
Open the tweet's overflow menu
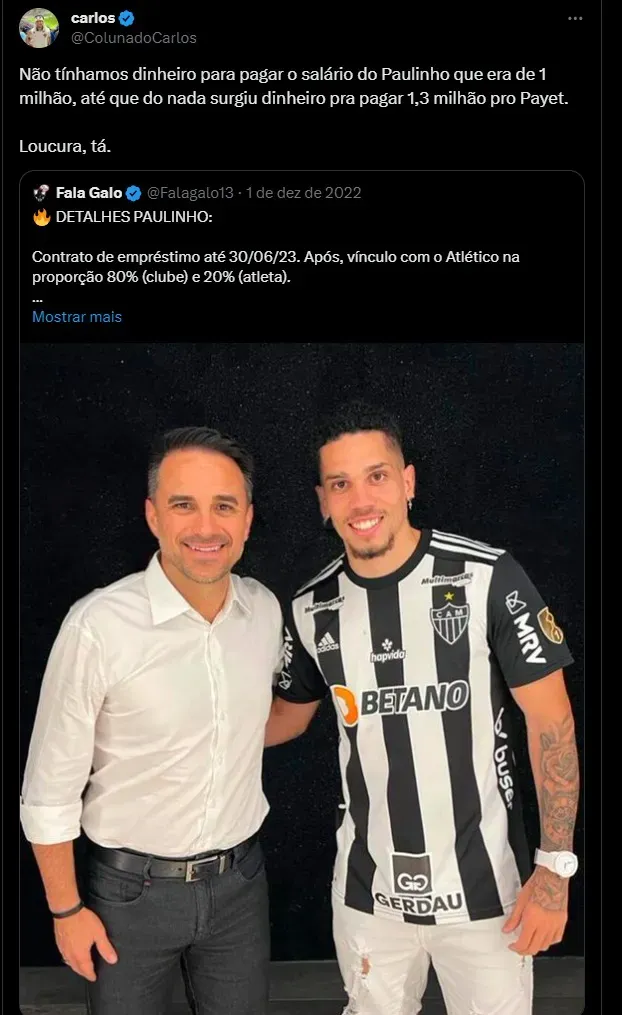tap(574, 18)
